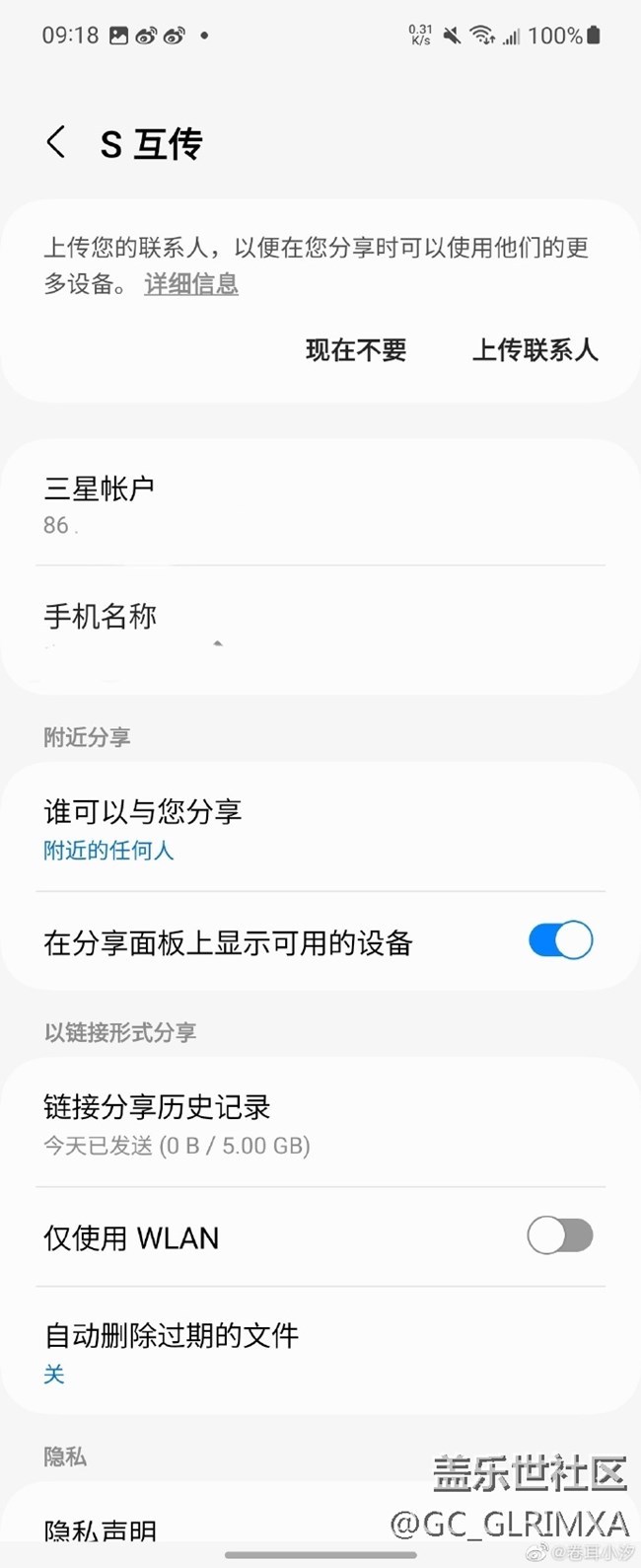Enable the 仅使用 WLAN switch
Image resolution: width=641 pixels, height=1568 pixels.
click(x=560, y=1235)
